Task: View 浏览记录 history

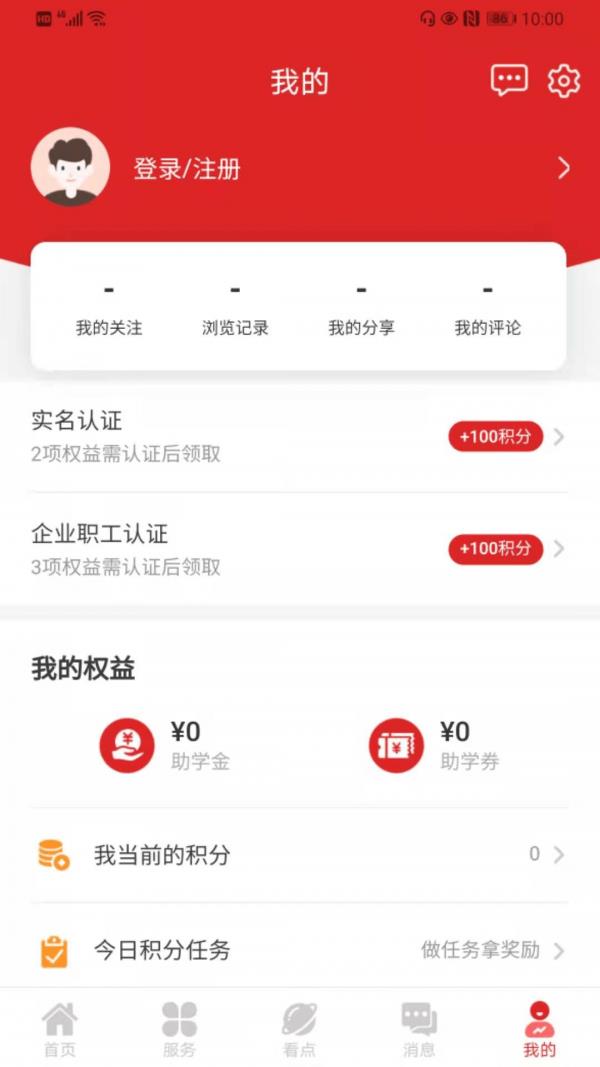Action: [x=235, y=310]
